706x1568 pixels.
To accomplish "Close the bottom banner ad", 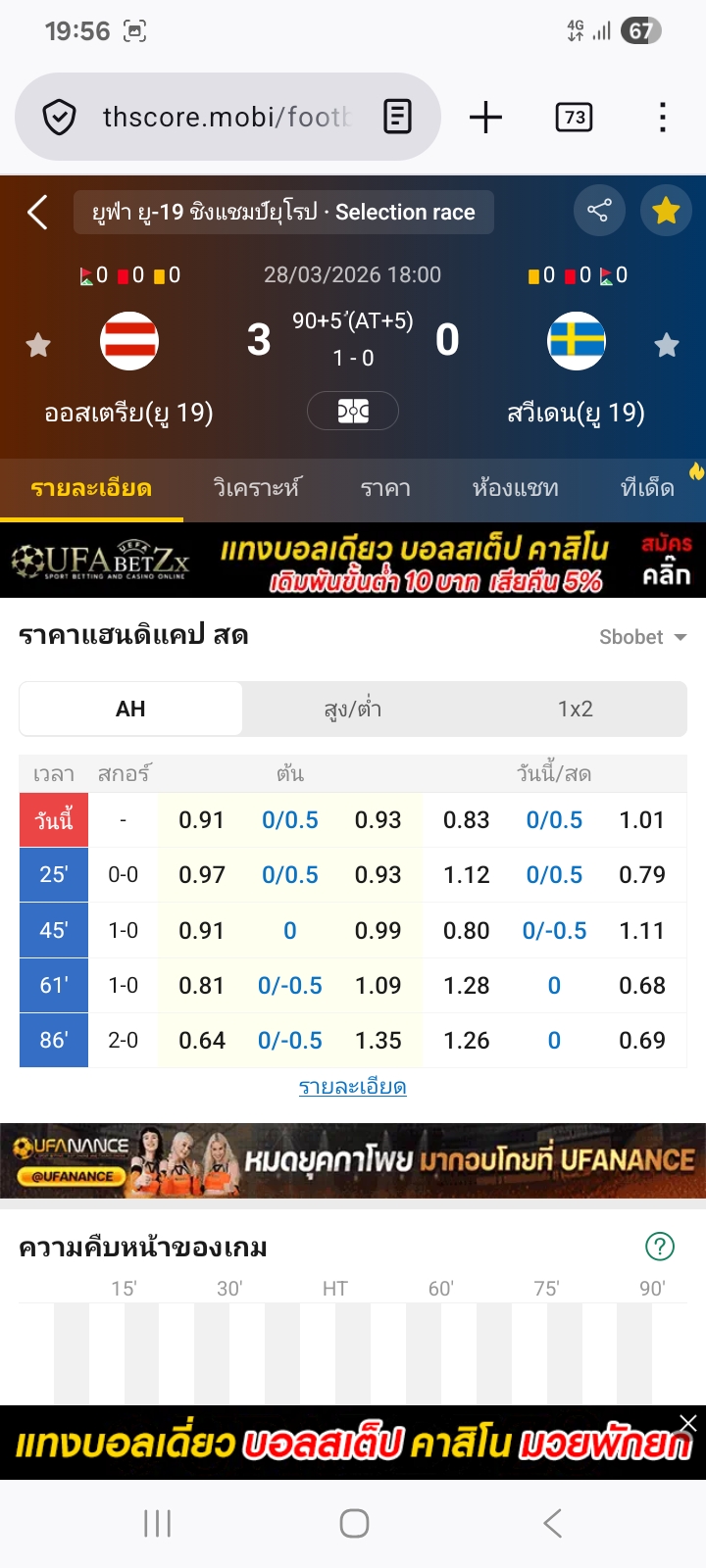I will coord(688,1423).
